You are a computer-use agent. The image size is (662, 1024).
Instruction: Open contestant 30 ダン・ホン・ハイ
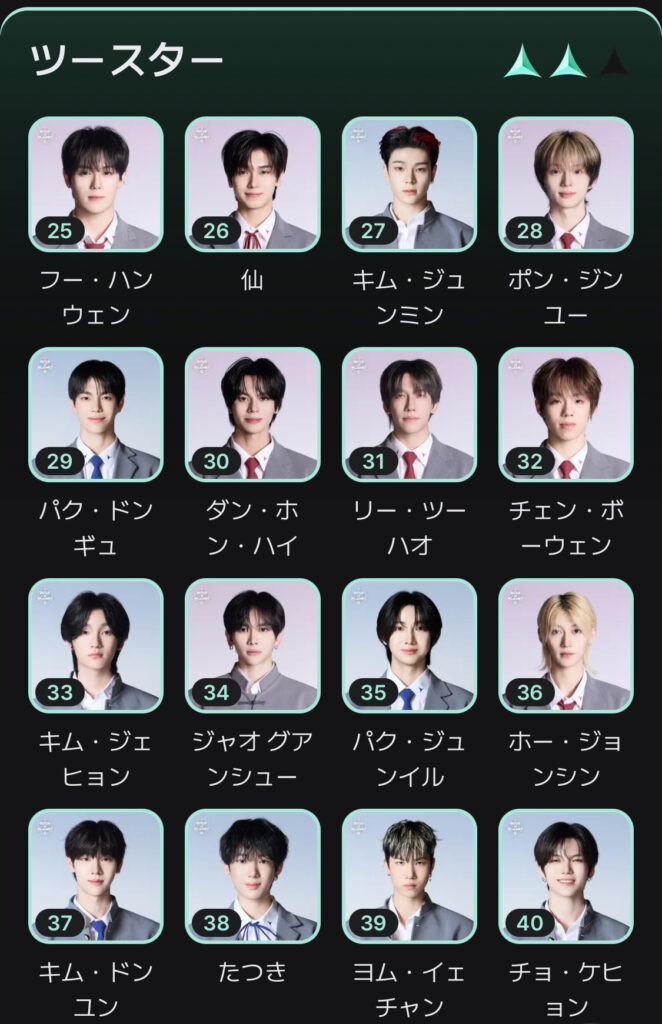coord(253,414)
